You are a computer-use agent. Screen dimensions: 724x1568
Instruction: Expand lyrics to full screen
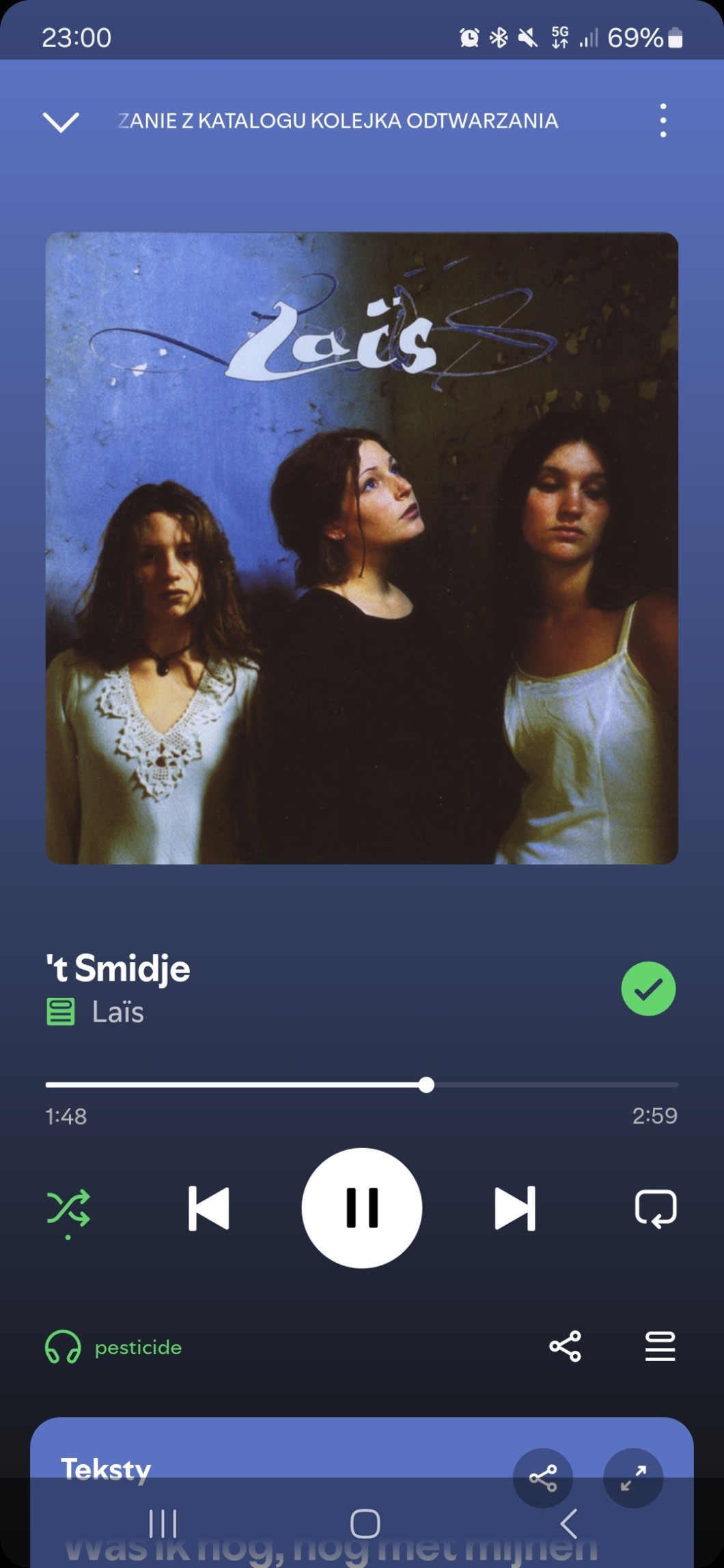pyautogui.click(x=633, y=1478)
